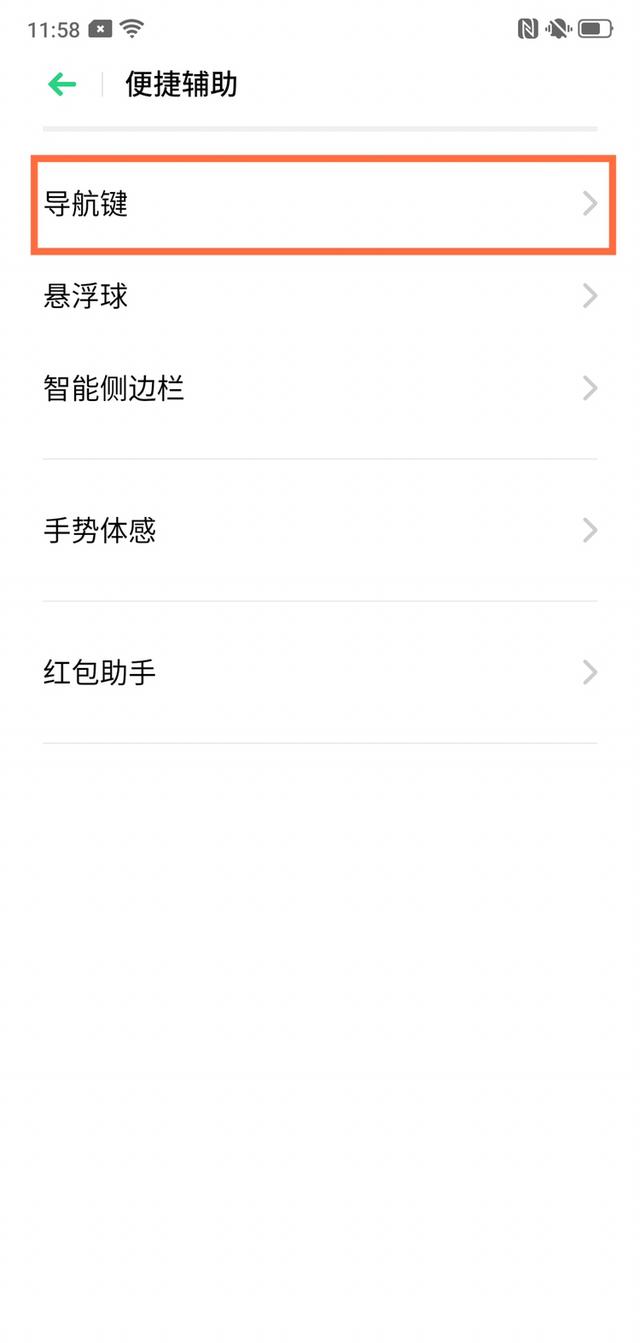Go back using the green arrow
640x1343 pixels.
point(62,85)
